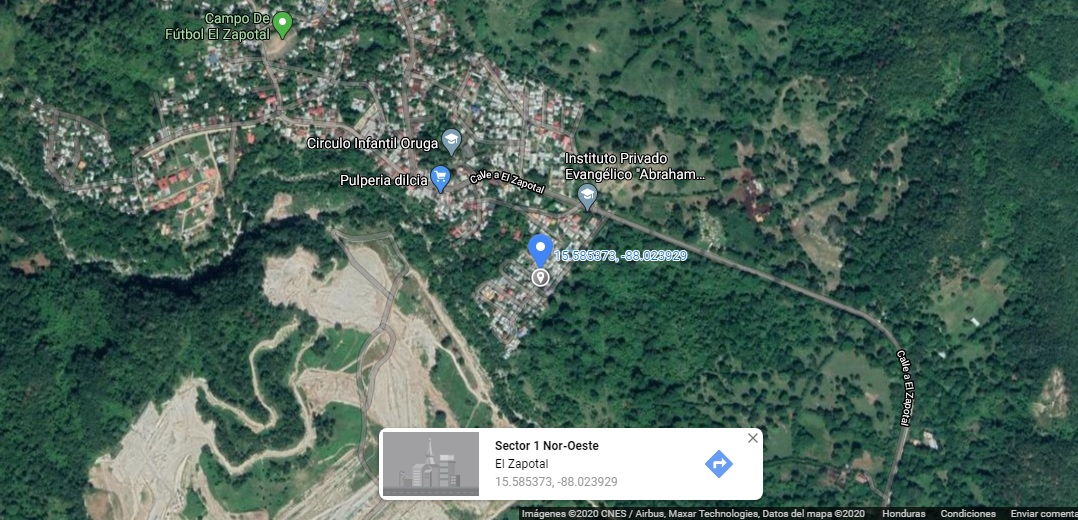
Task: Open the Círculo Infantil Oruga place marker
Action: pos(452,141)
